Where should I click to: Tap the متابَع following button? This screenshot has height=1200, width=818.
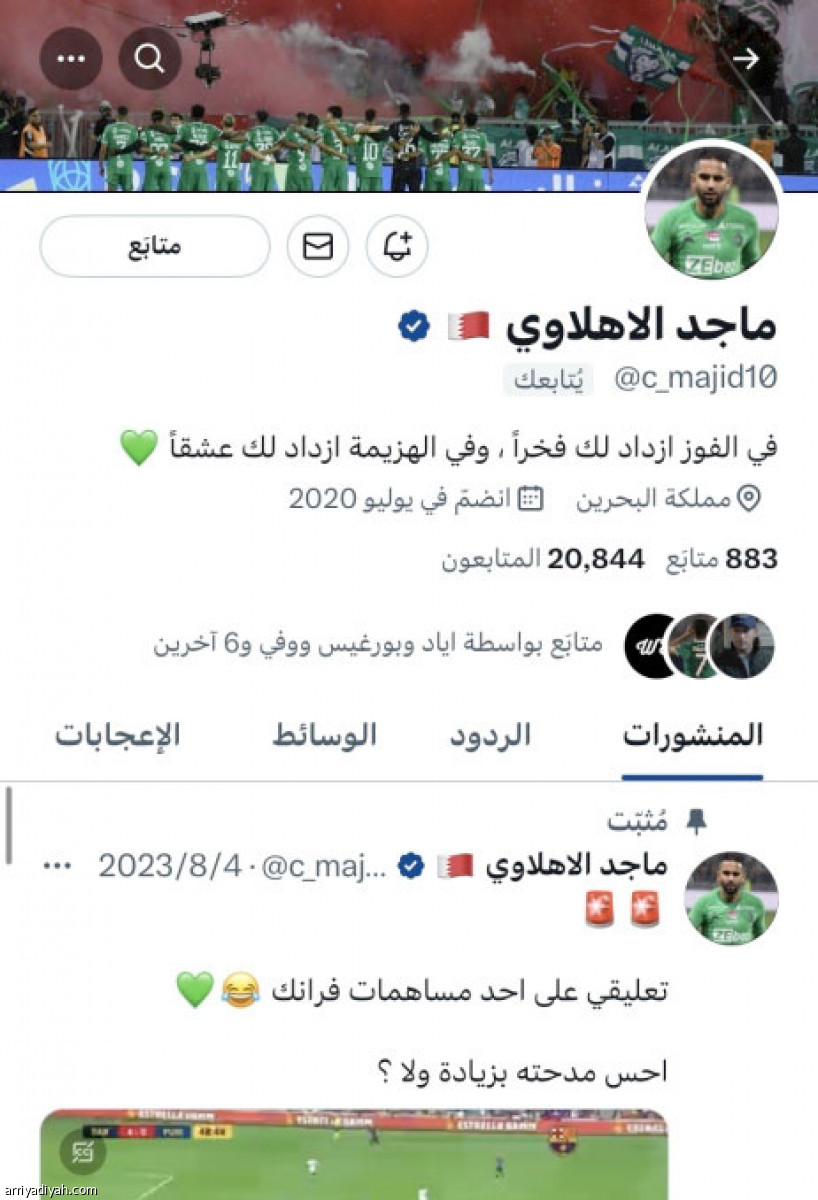pos(155,246)
